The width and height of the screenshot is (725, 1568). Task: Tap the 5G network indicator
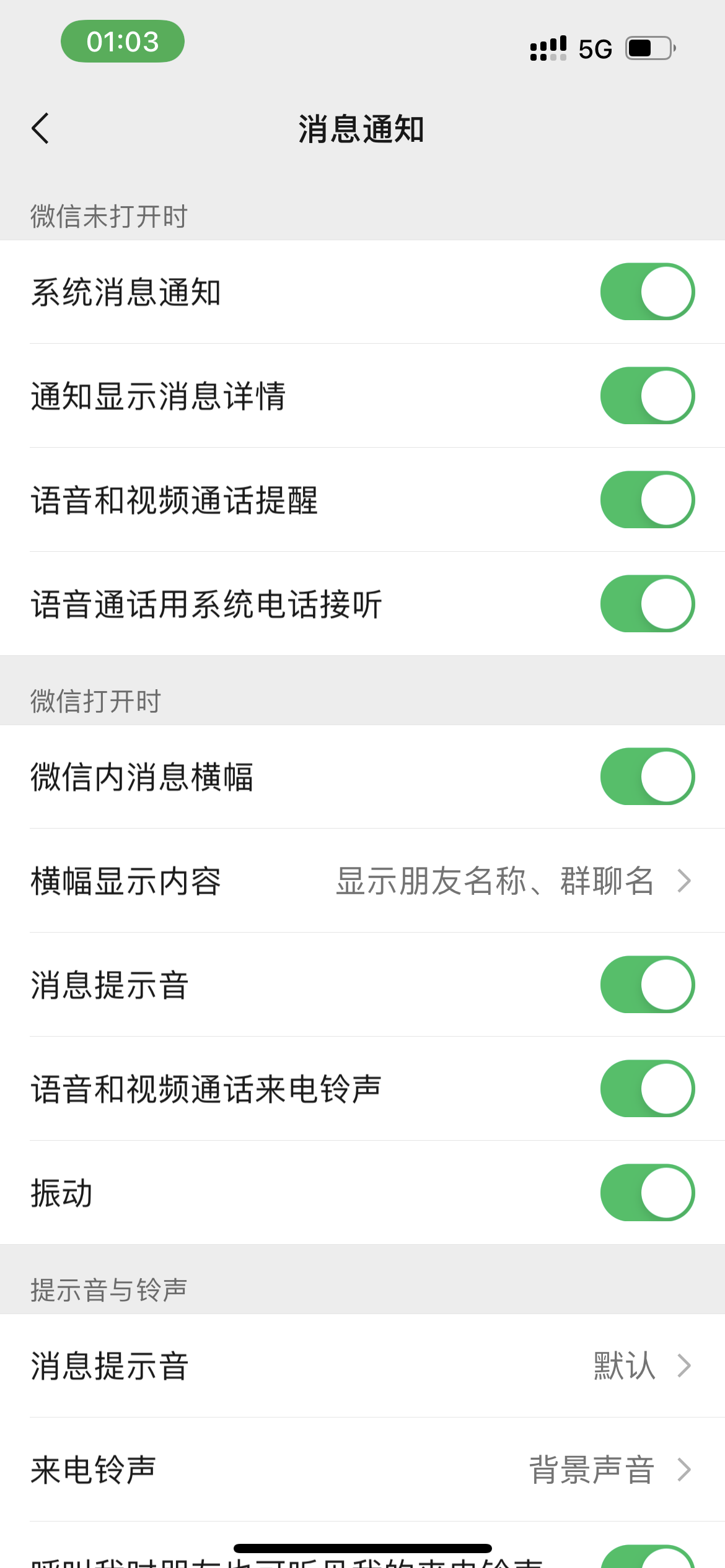coord(593,47)
